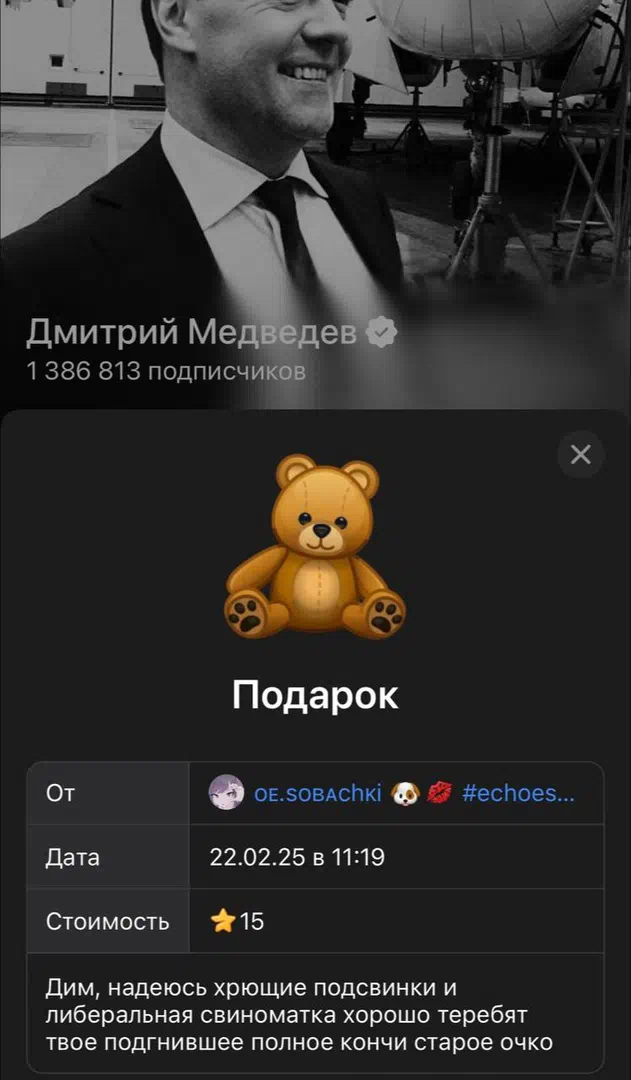Image resolution: width=631 pixels, height=1080 pixels.
Task: Close the gift details sheet
Action: (581, 455)
